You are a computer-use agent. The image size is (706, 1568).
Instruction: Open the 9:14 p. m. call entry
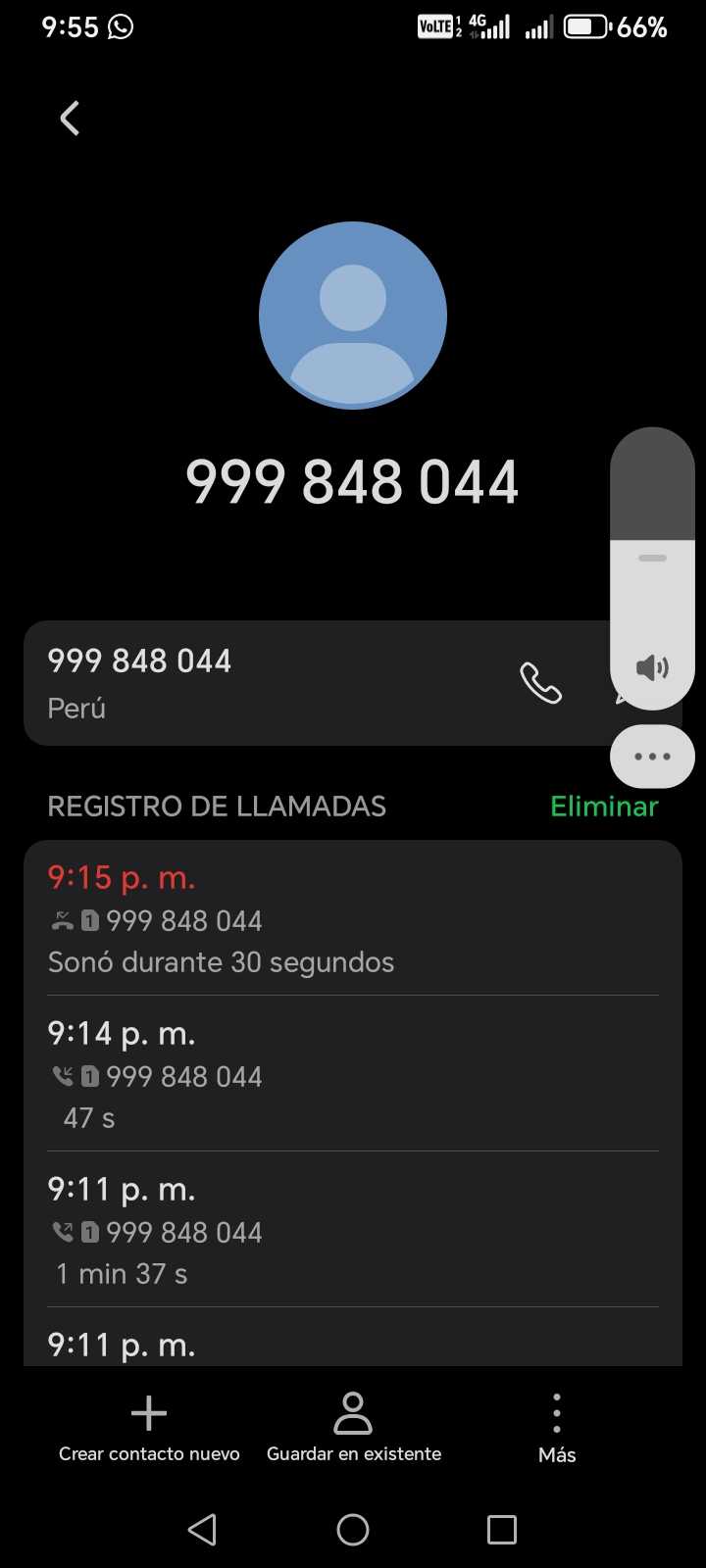pos(353,1074)
